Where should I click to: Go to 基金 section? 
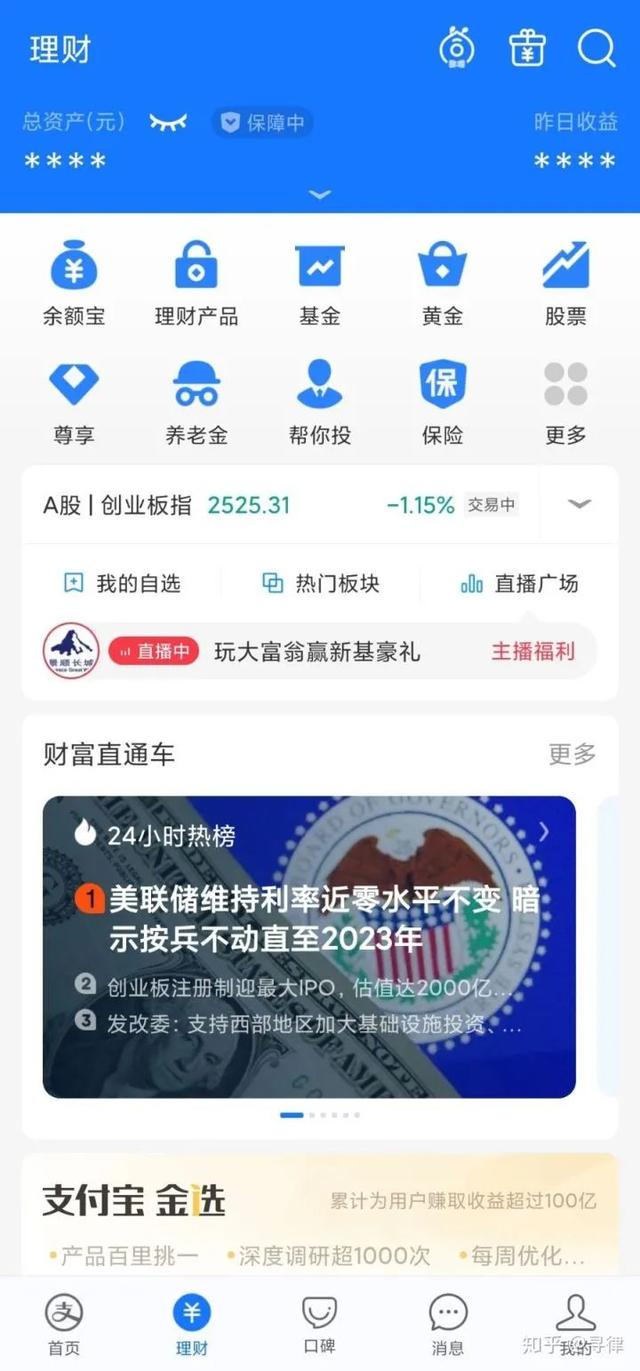click(x=320, y=284)
